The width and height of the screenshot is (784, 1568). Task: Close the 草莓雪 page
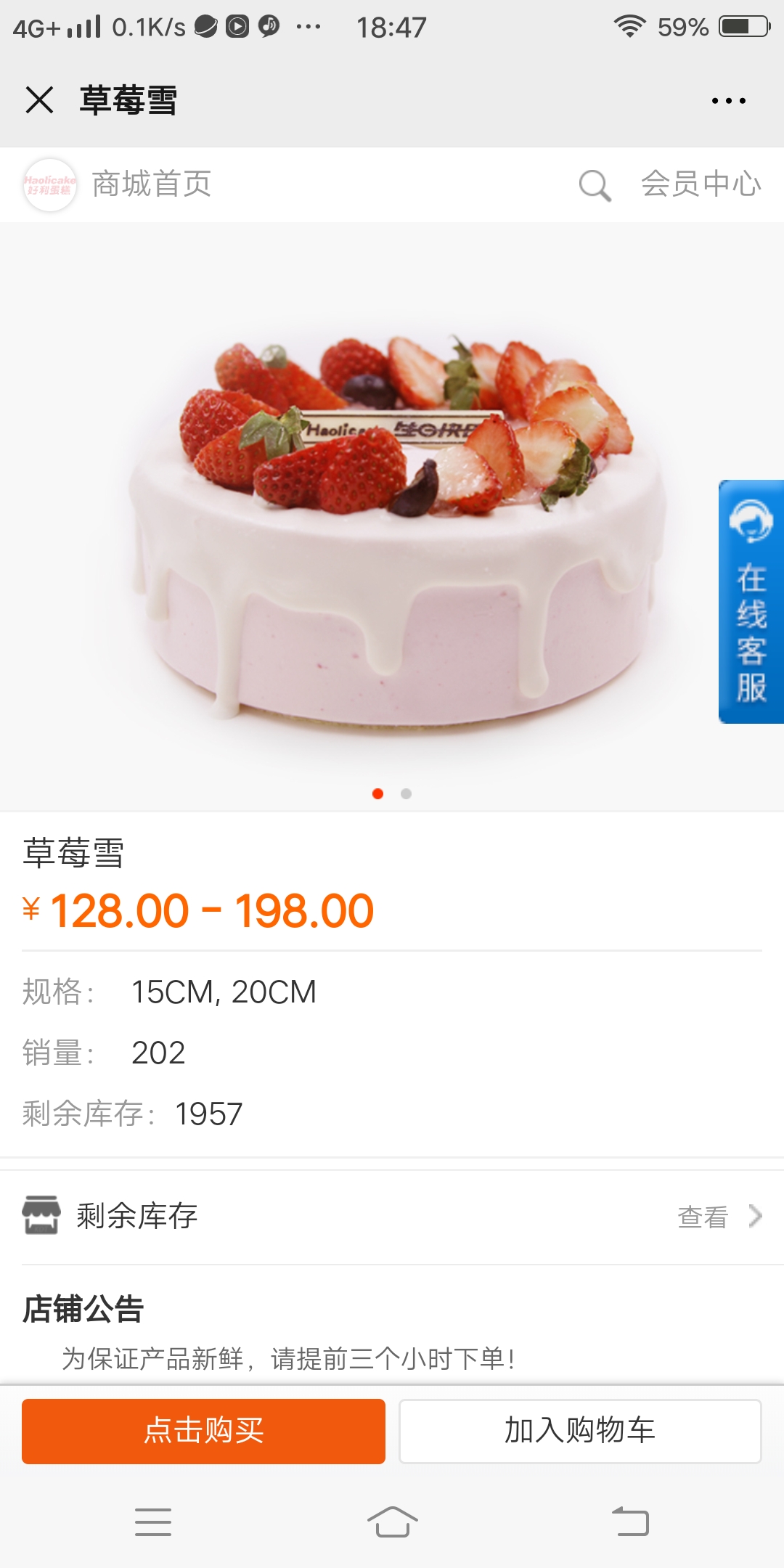pos(39,100)
